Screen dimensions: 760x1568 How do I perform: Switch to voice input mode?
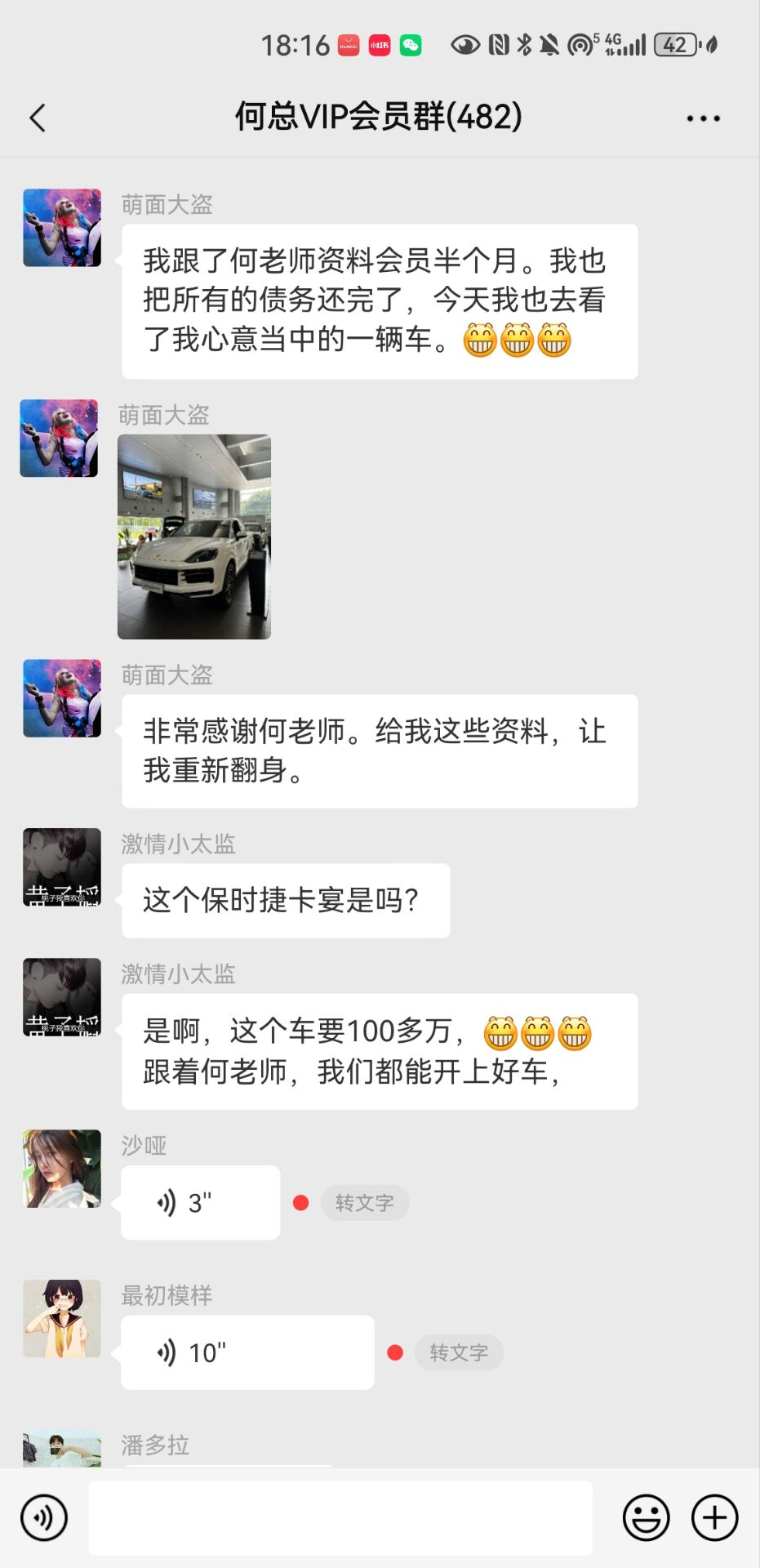tap(44, 1517)
